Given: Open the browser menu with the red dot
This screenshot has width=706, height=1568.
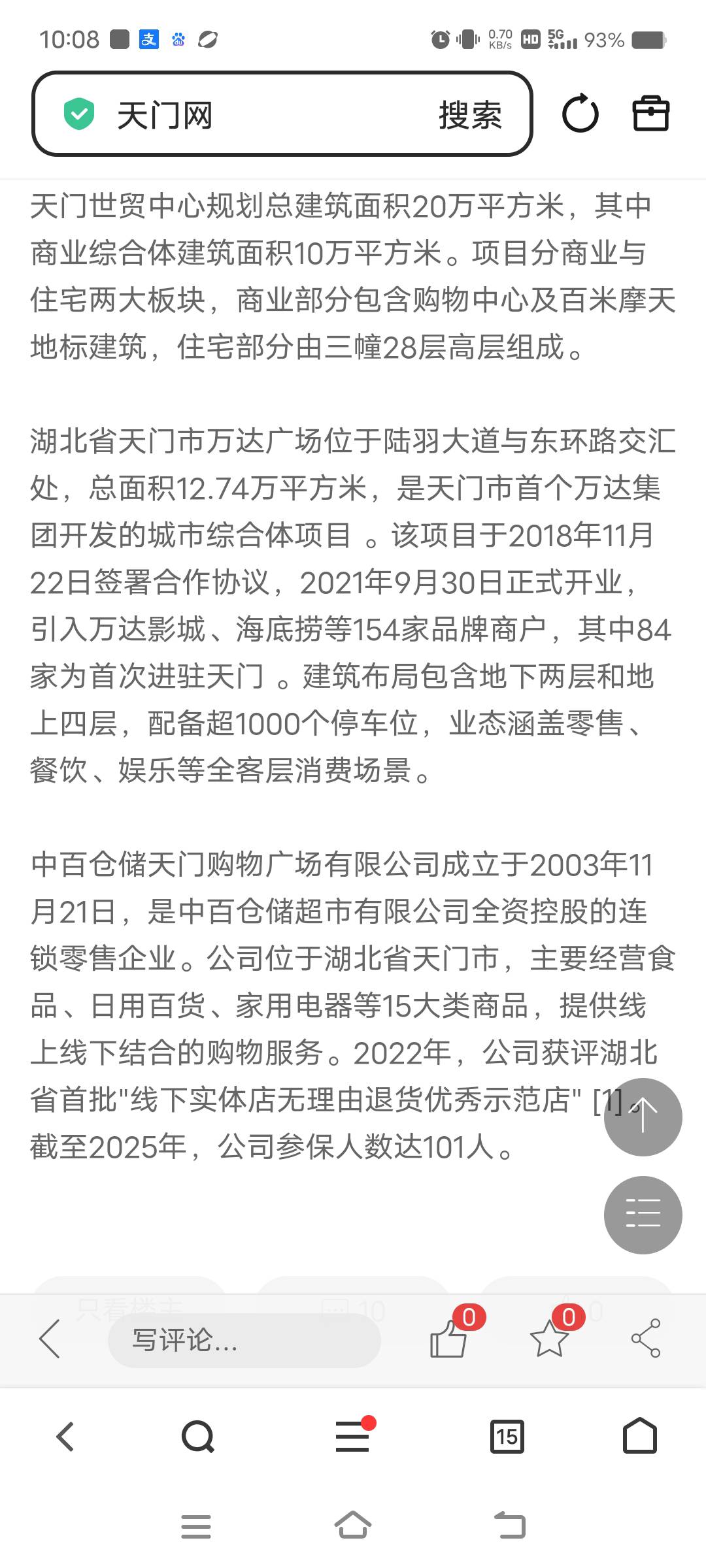Looking at the screenshot, I should coord(353,1436).
